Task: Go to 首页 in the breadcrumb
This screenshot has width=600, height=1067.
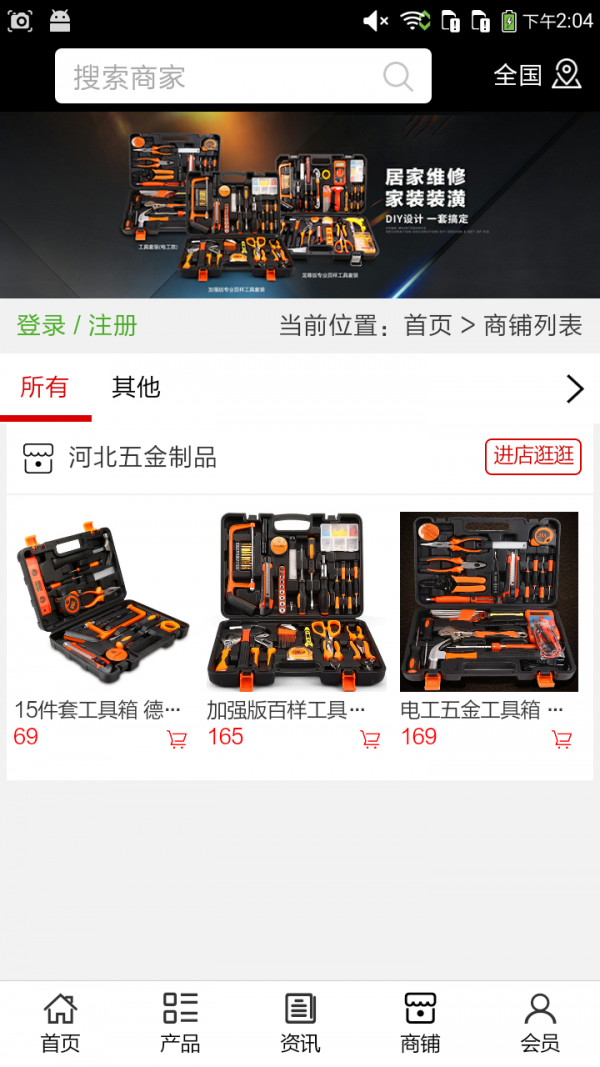Action: pos(428,325)
